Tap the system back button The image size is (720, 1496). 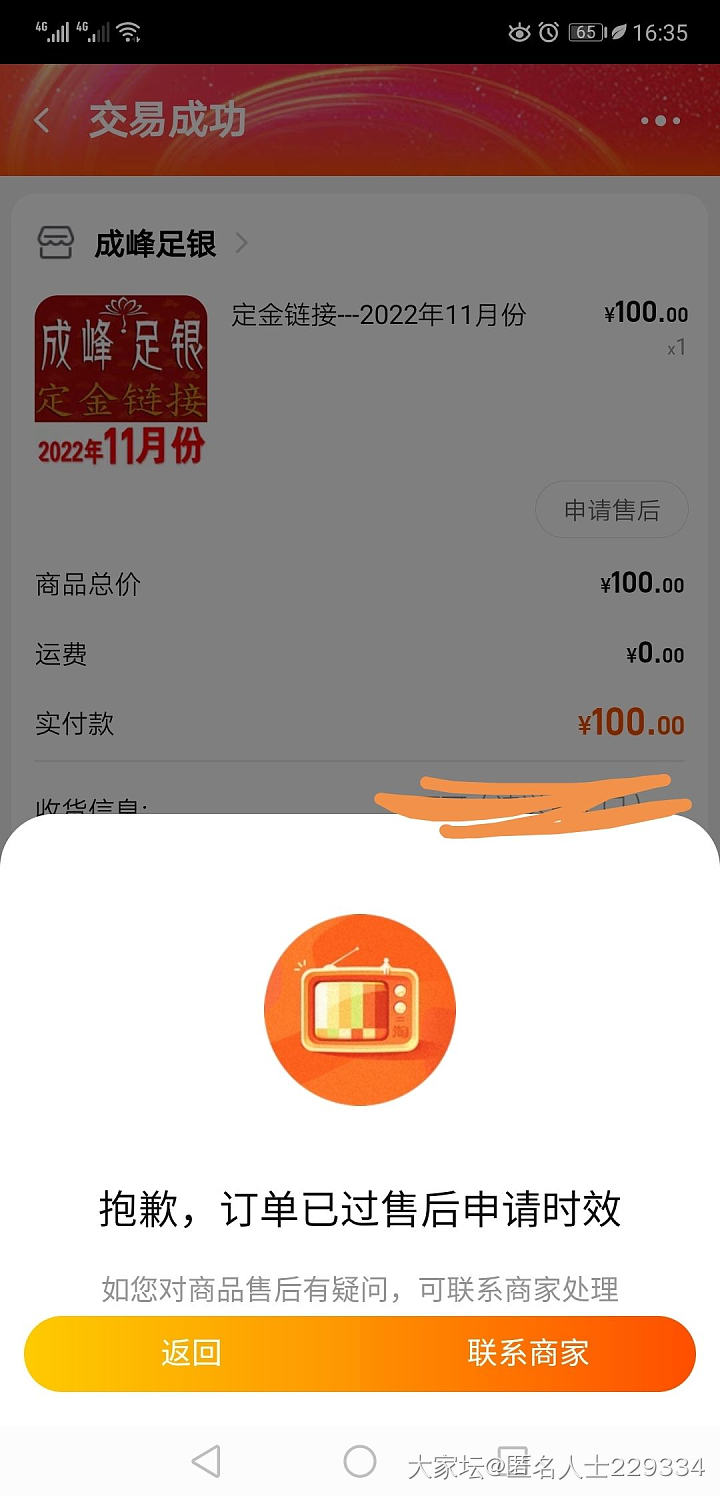(x=205, y=1461)
